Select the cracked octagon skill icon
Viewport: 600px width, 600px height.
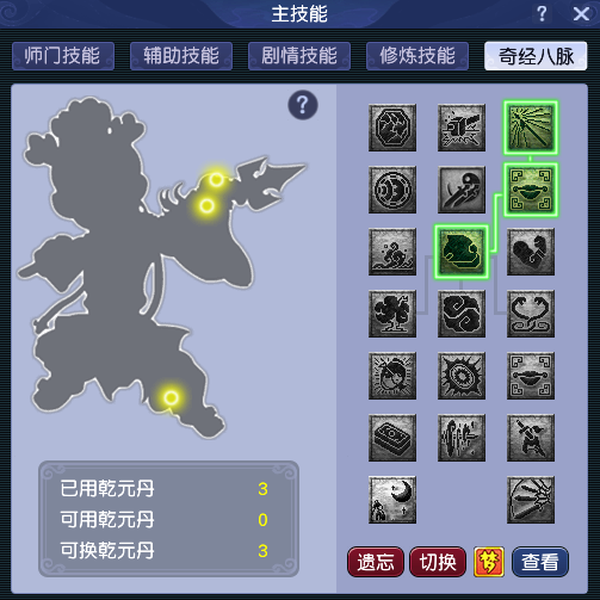tap(392, 128)
